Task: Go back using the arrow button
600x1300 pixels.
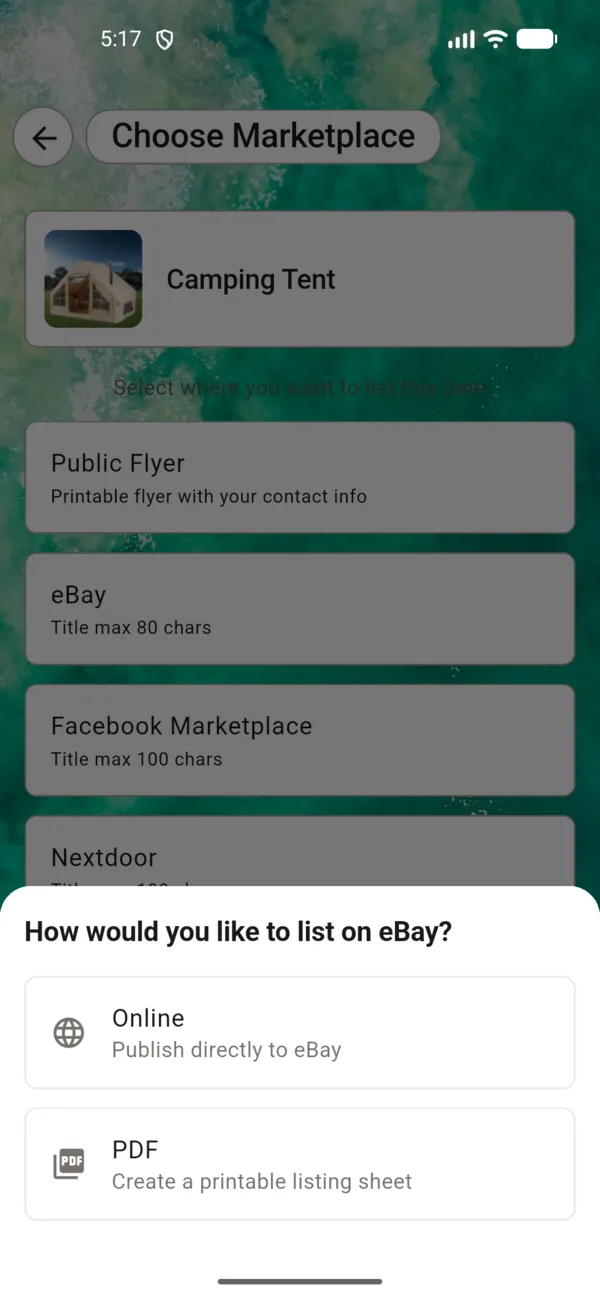Action: tap(43, 138)
